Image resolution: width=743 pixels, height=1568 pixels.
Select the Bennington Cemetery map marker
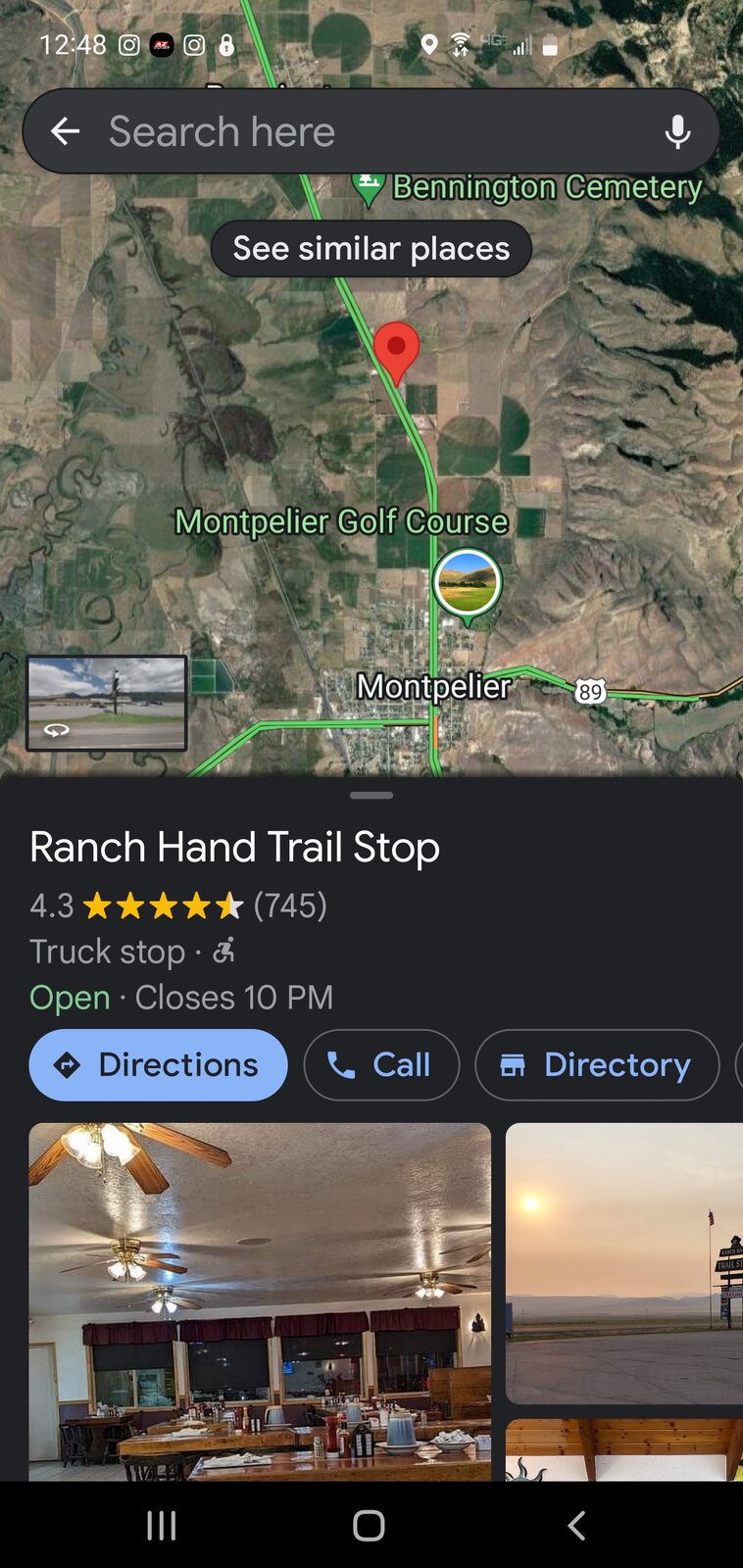369,186
